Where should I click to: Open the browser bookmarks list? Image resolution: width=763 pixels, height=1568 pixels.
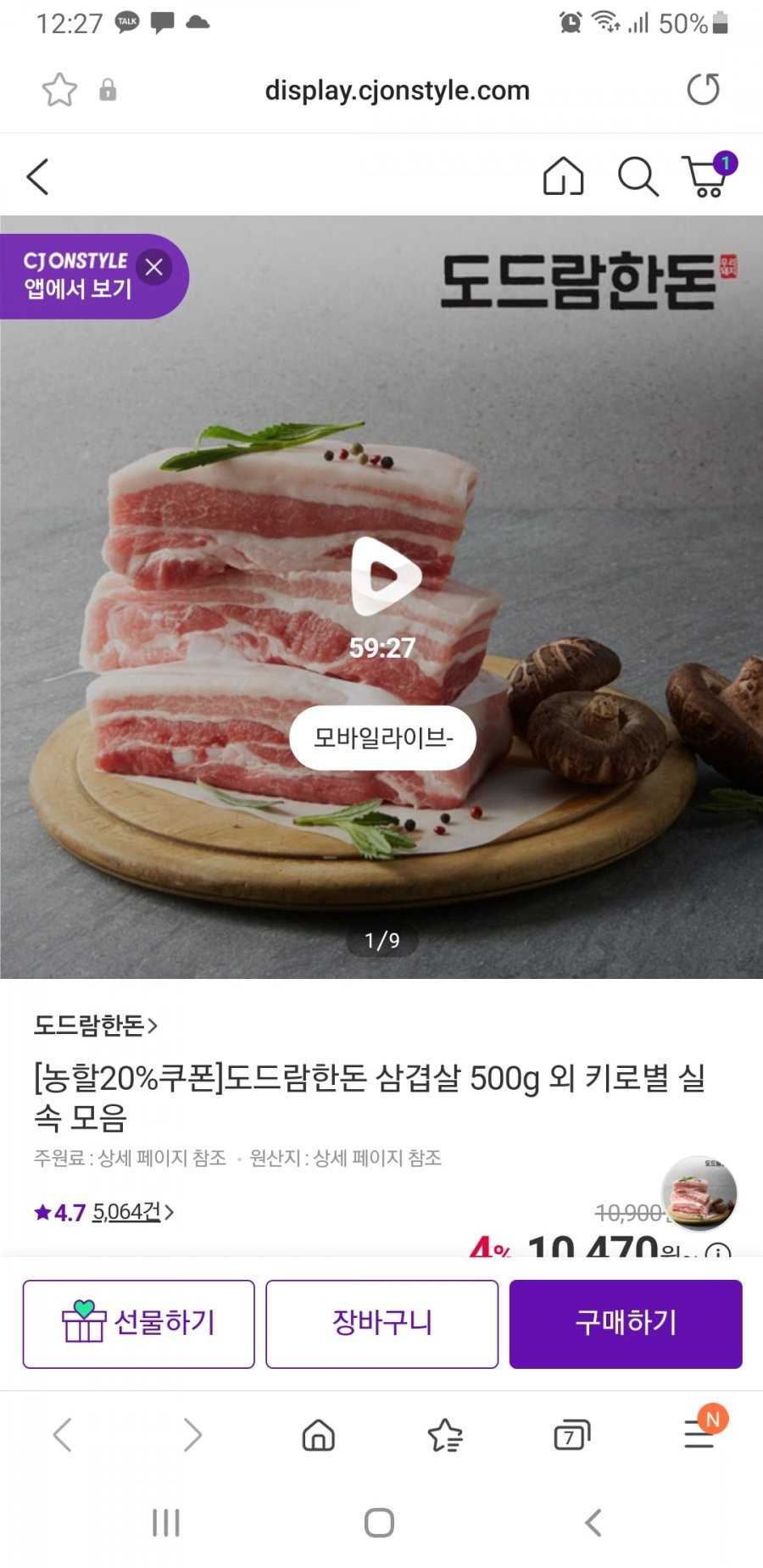[445, 1435]
